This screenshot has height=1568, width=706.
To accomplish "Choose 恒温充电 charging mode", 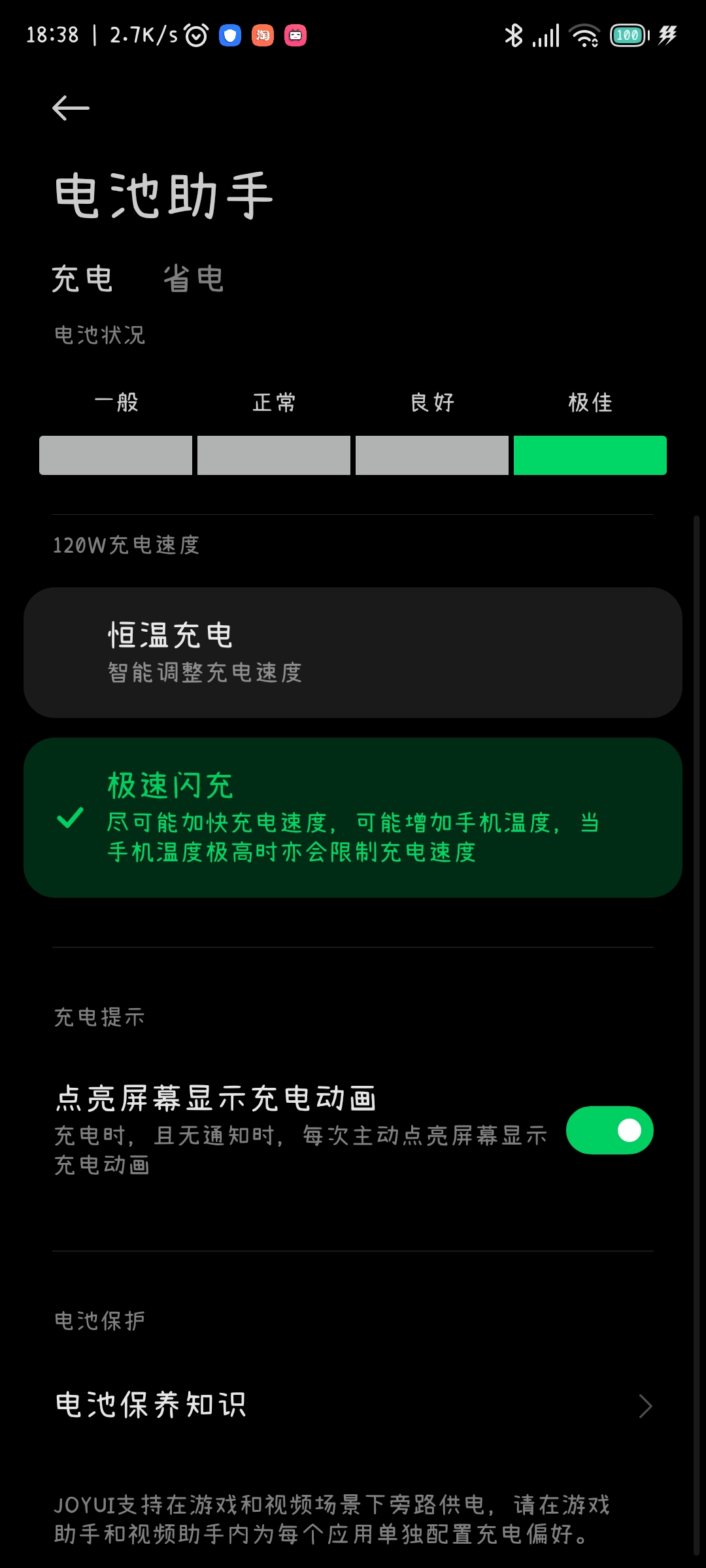I will pos(353,653).
